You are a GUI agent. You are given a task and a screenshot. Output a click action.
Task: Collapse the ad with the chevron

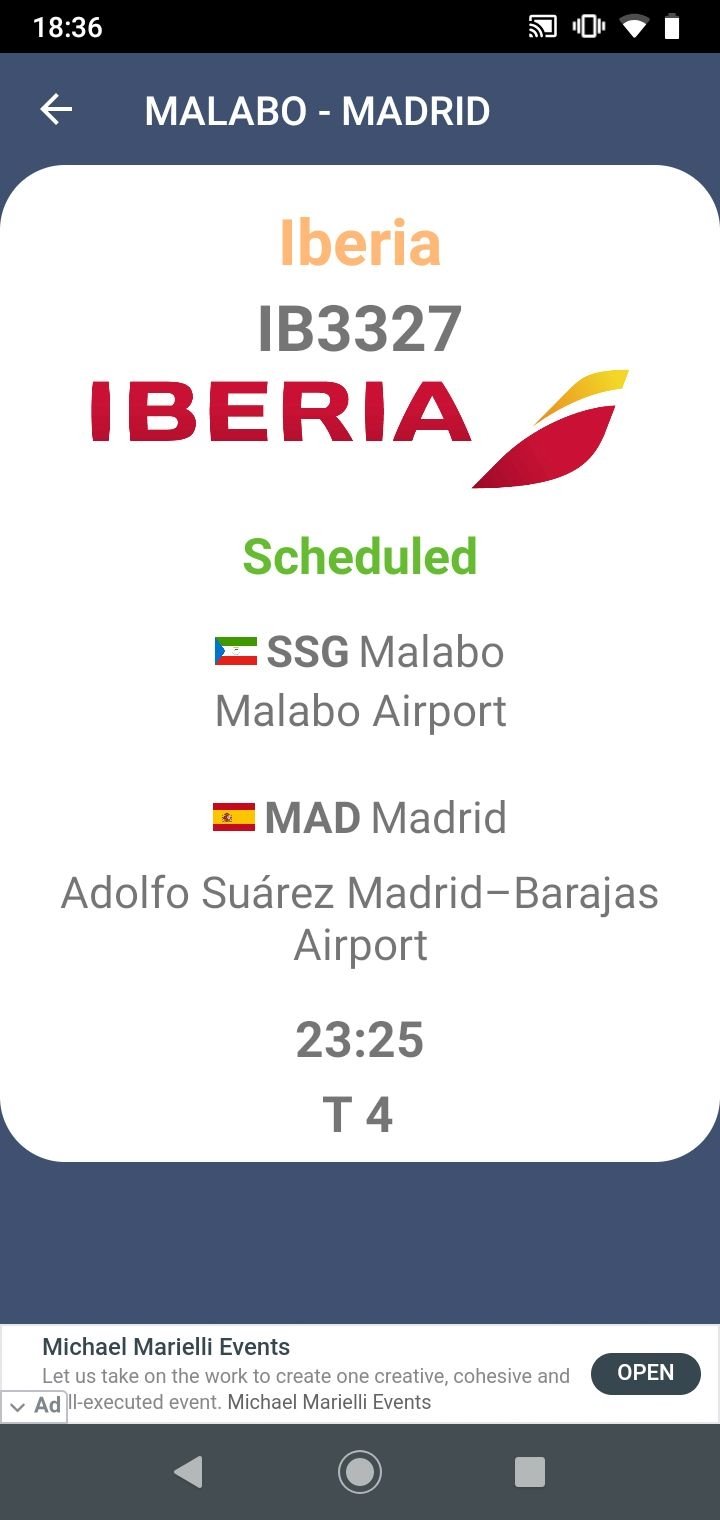(x=17, y=1406)
